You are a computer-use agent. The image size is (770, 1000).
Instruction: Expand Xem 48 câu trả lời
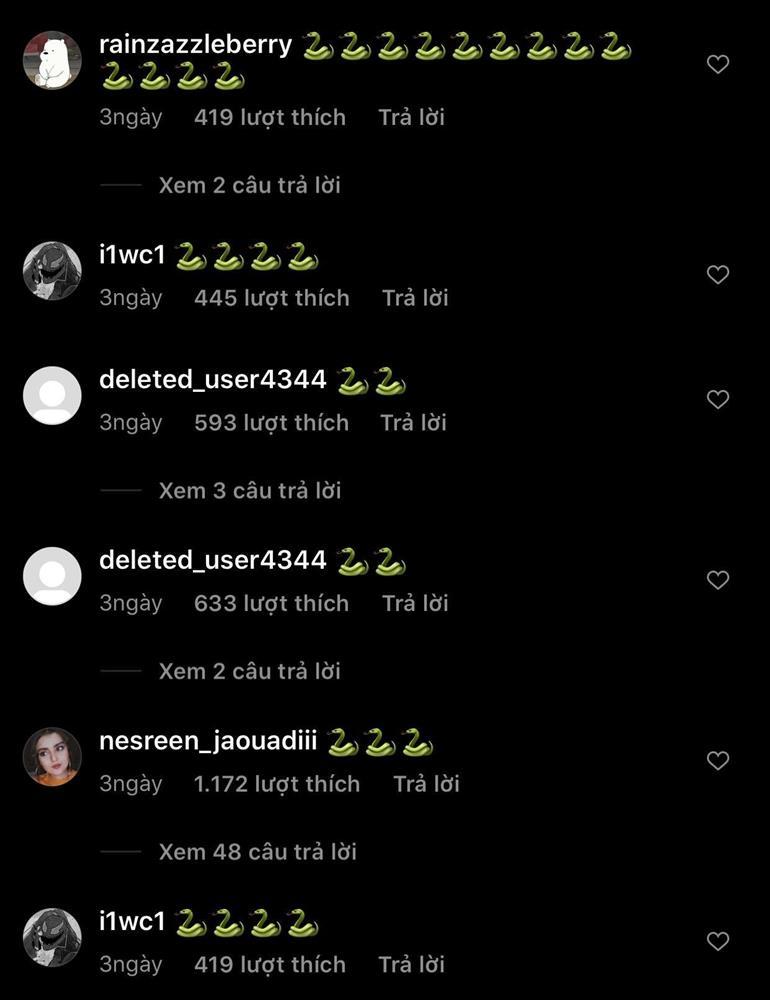tap(257, 853)
